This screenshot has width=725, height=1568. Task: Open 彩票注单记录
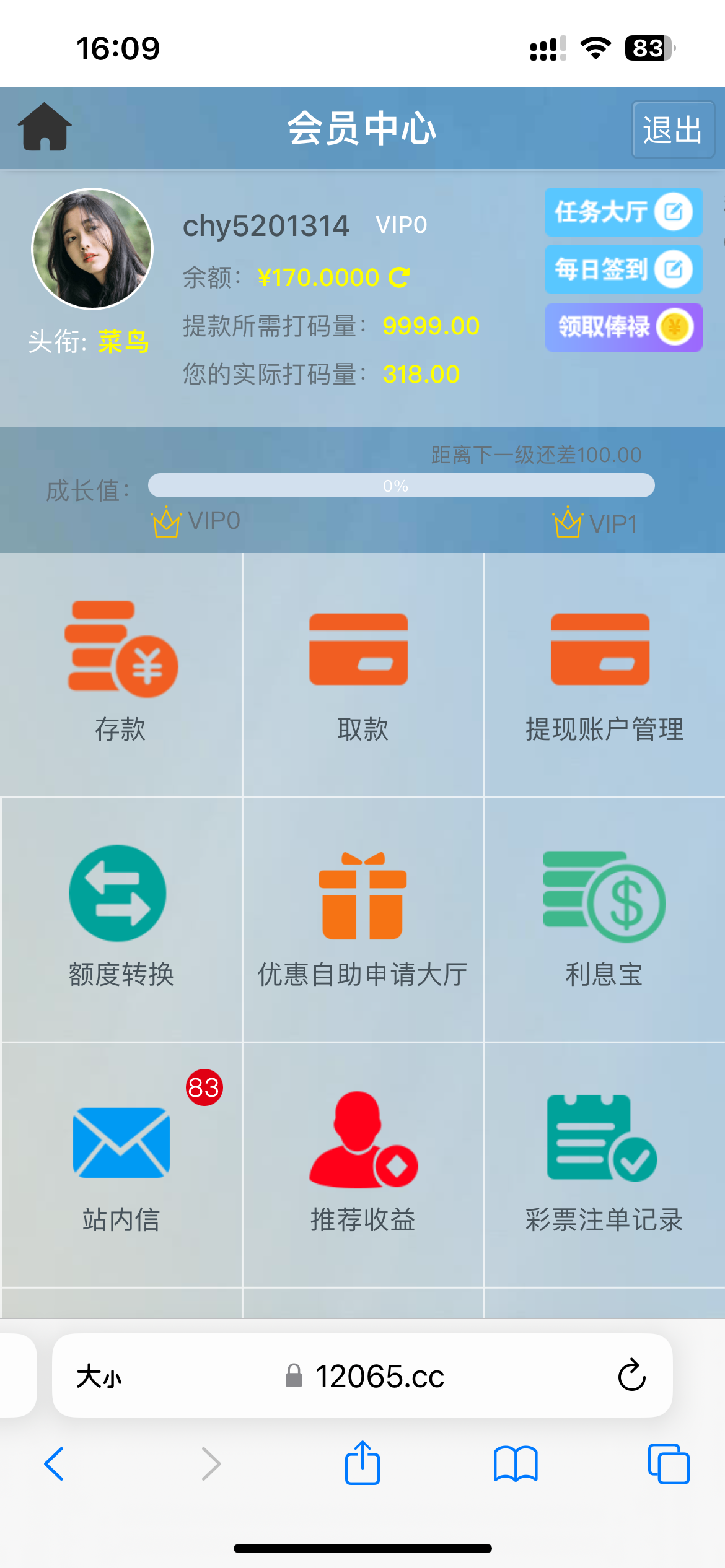tap(604, 1161)
